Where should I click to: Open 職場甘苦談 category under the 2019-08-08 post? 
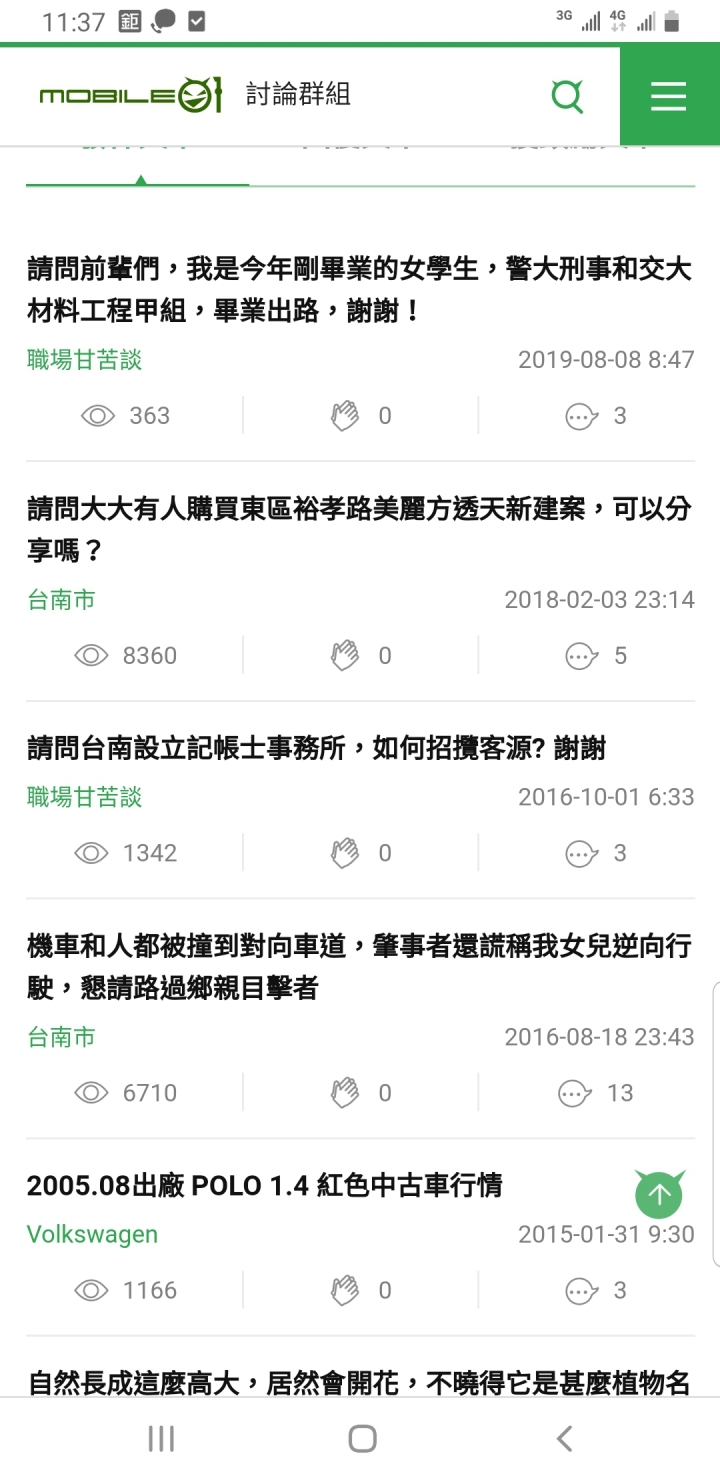[85, 360]
